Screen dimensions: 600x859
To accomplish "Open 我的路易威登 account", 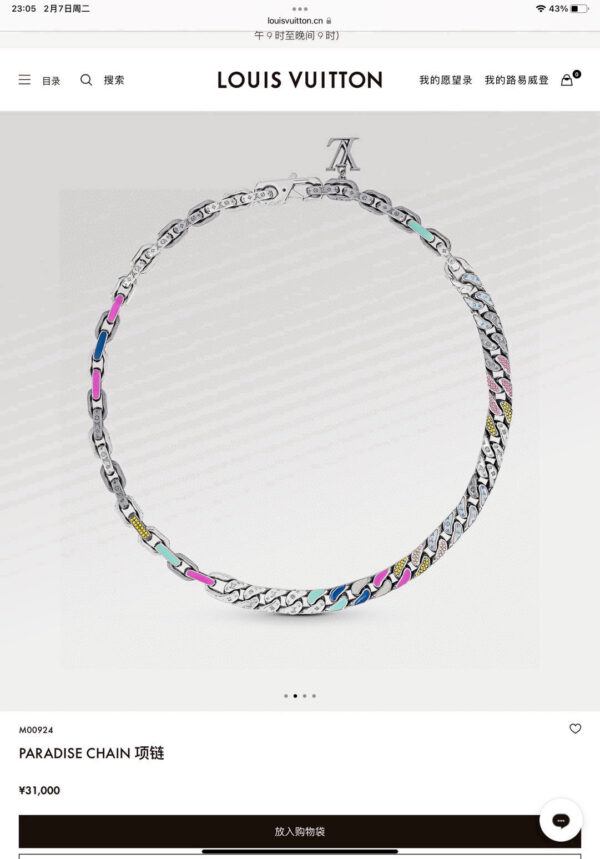I will 516,80.
